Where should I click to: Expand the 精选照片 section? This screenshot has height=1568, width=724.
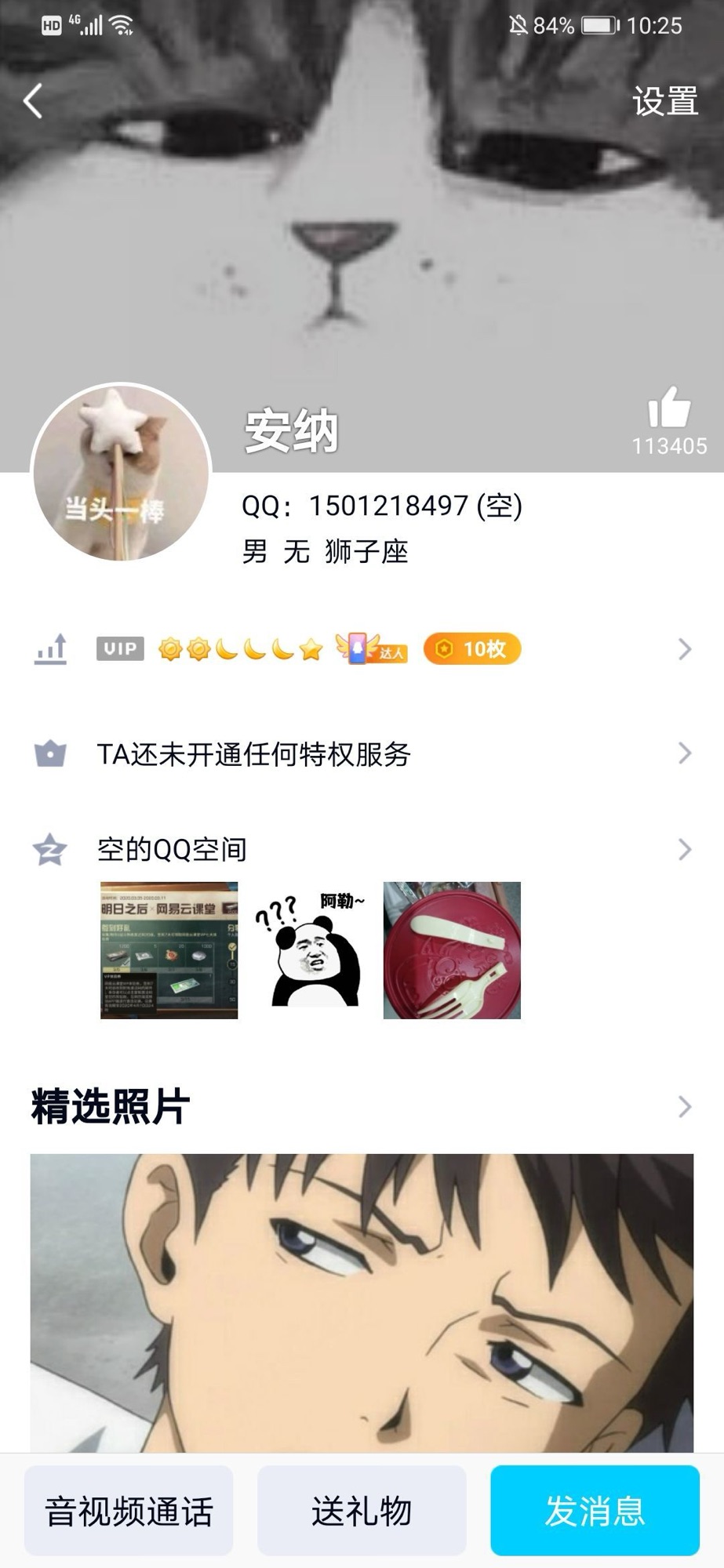(684, 1107)
